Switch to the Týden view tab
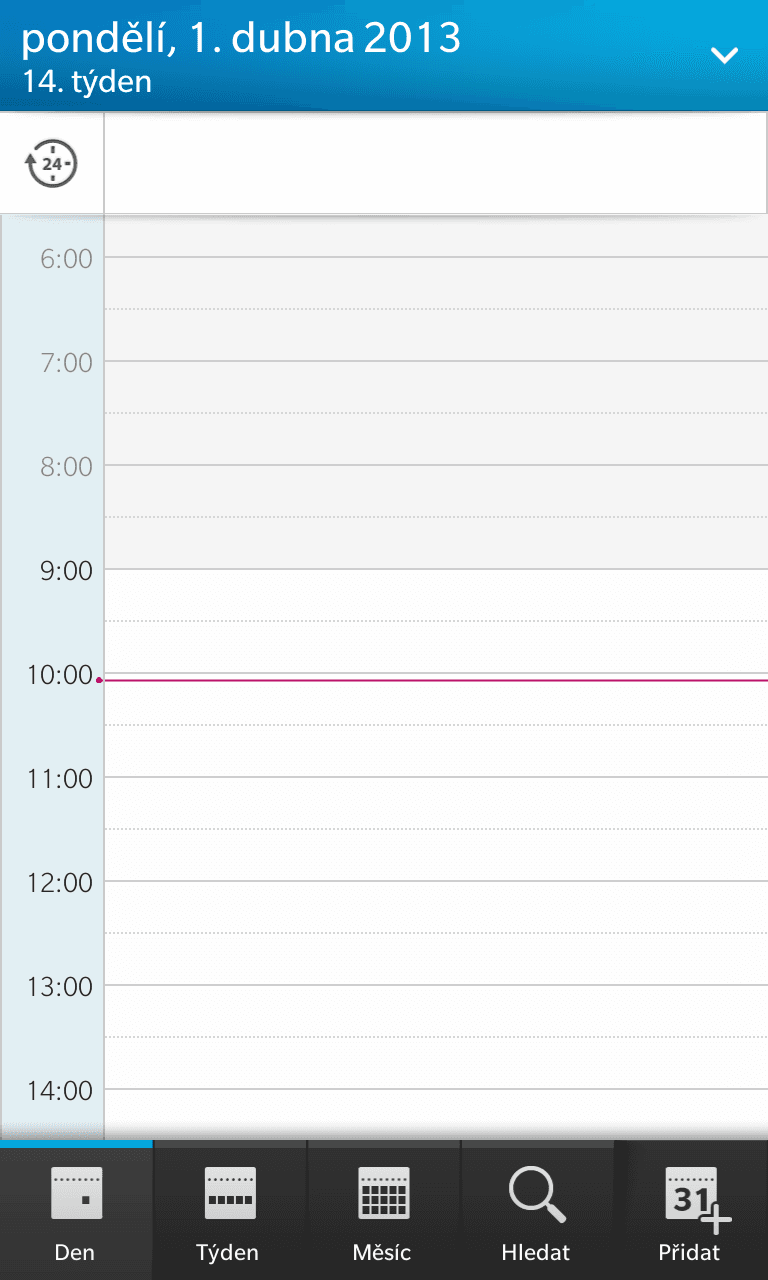Viewport: 768px width, 1280px height. pos(229,1212)
